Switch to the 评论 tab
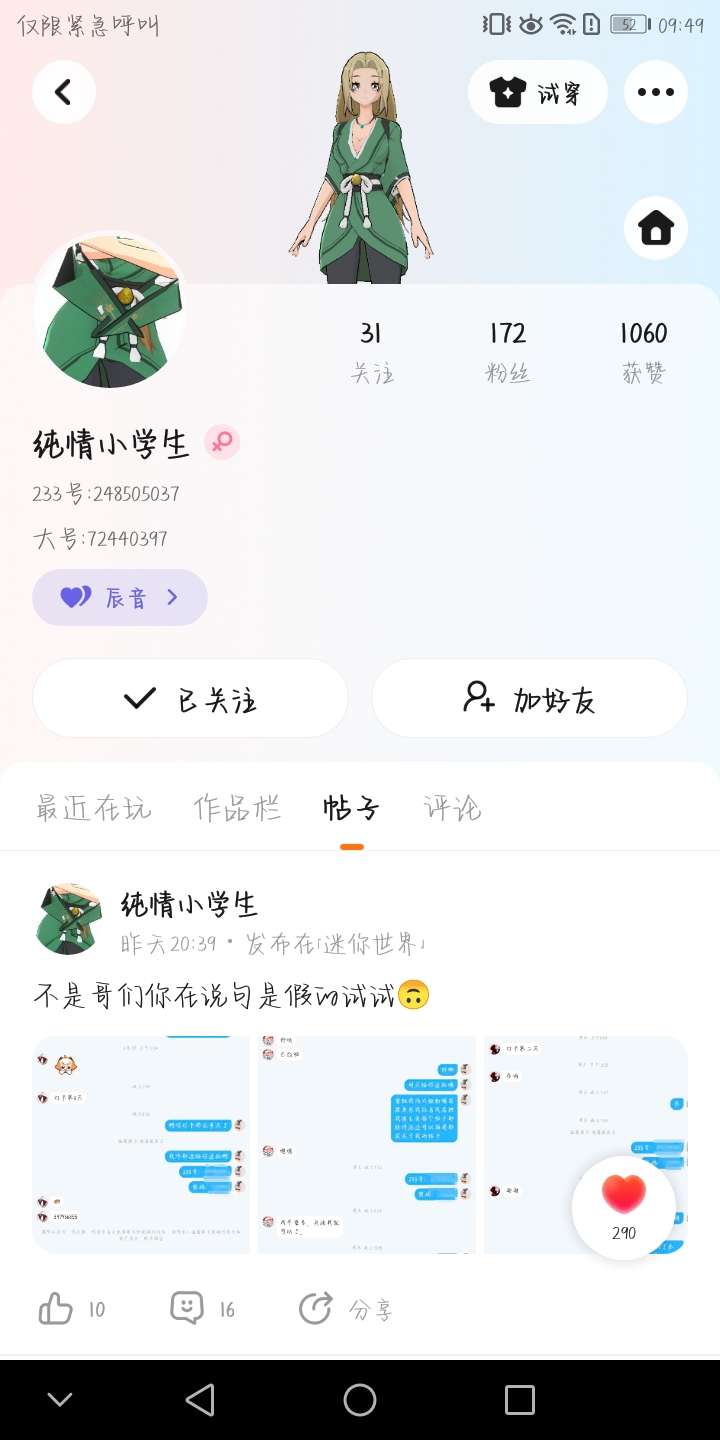Image resolution: width=720 pixels, height=1440 pixels. coord(452,808)
